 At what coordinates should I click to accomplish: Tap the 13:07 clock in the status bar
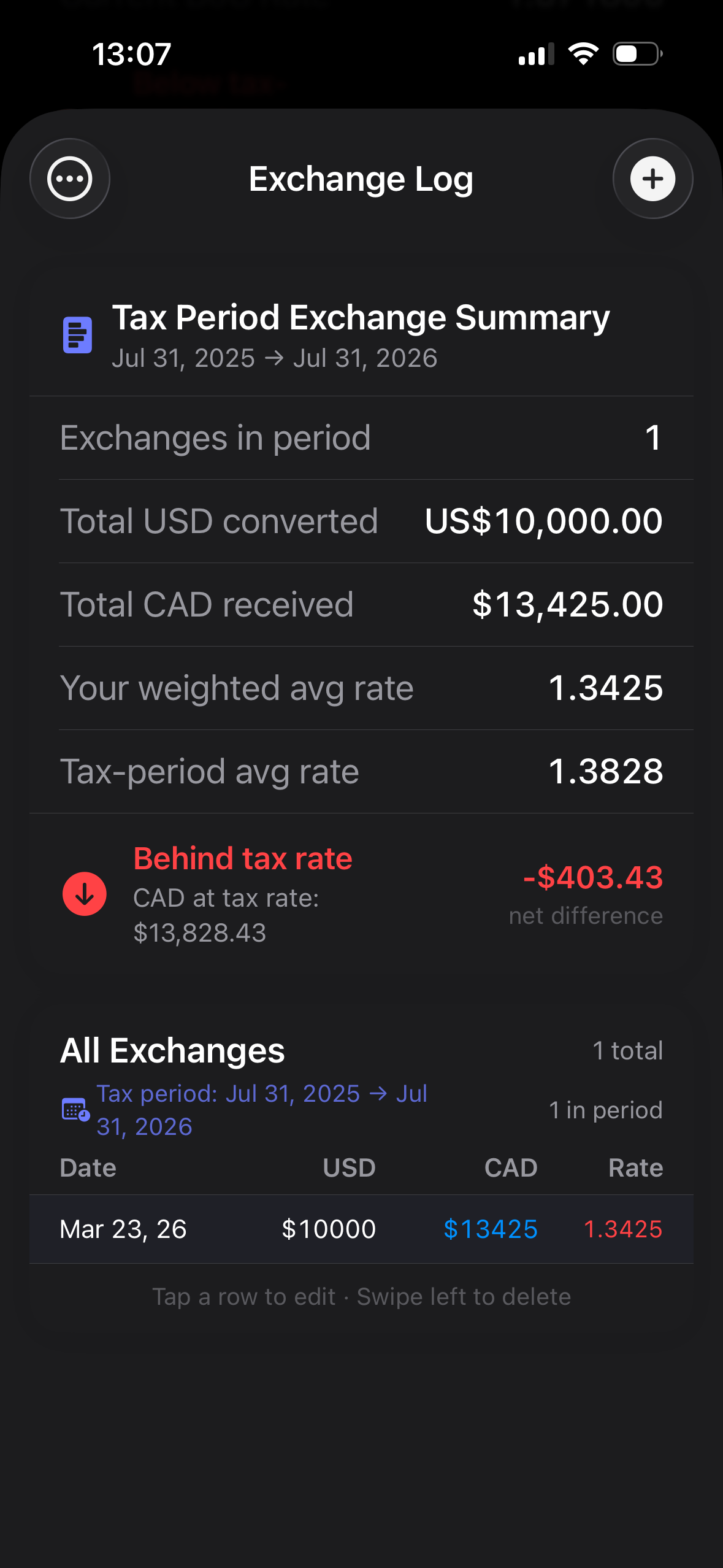[131, 54]
